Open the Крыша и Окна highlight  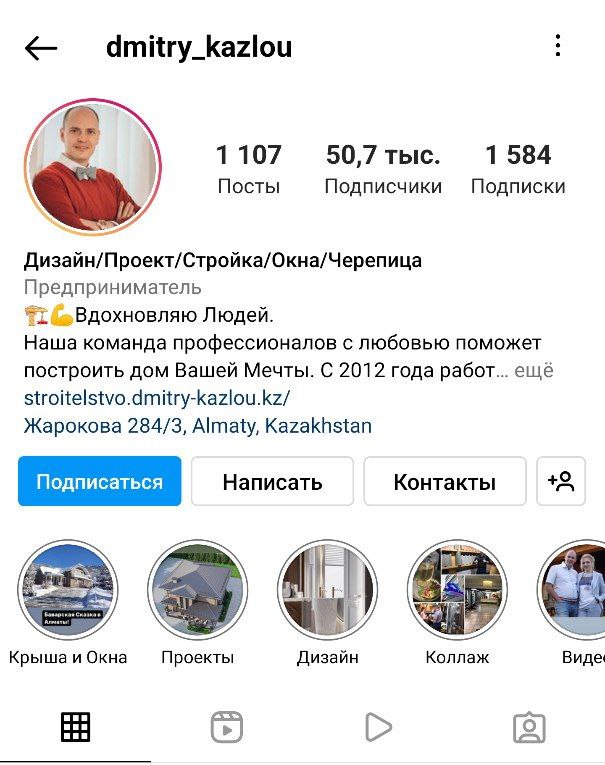tap(68, 590)
